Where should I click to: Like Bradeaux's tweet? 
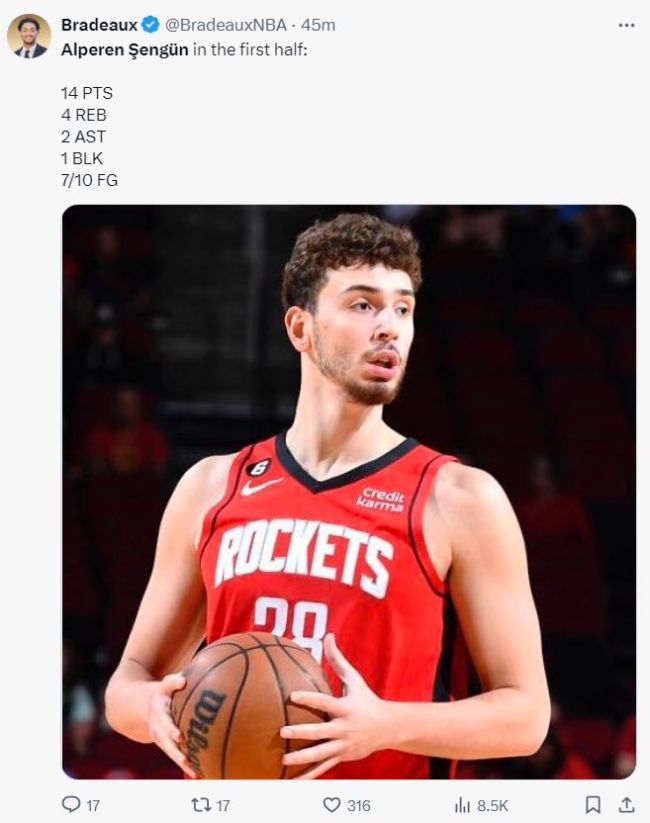point(332,804)
